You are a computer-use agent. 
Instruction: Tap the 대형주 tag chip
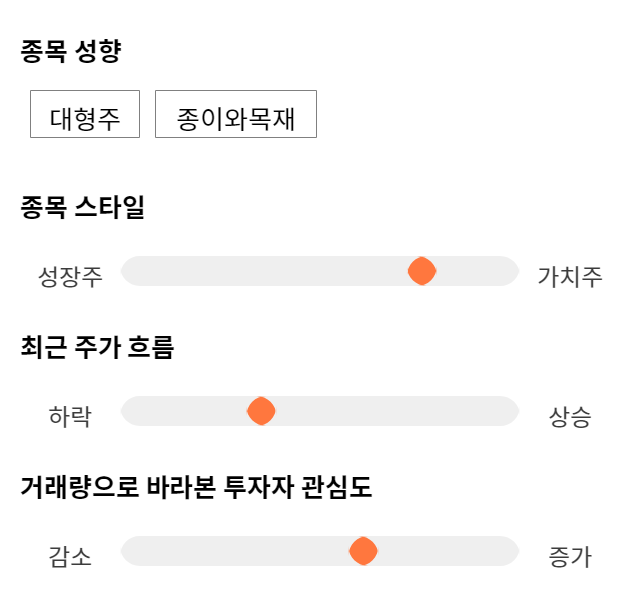pos(85,114)
